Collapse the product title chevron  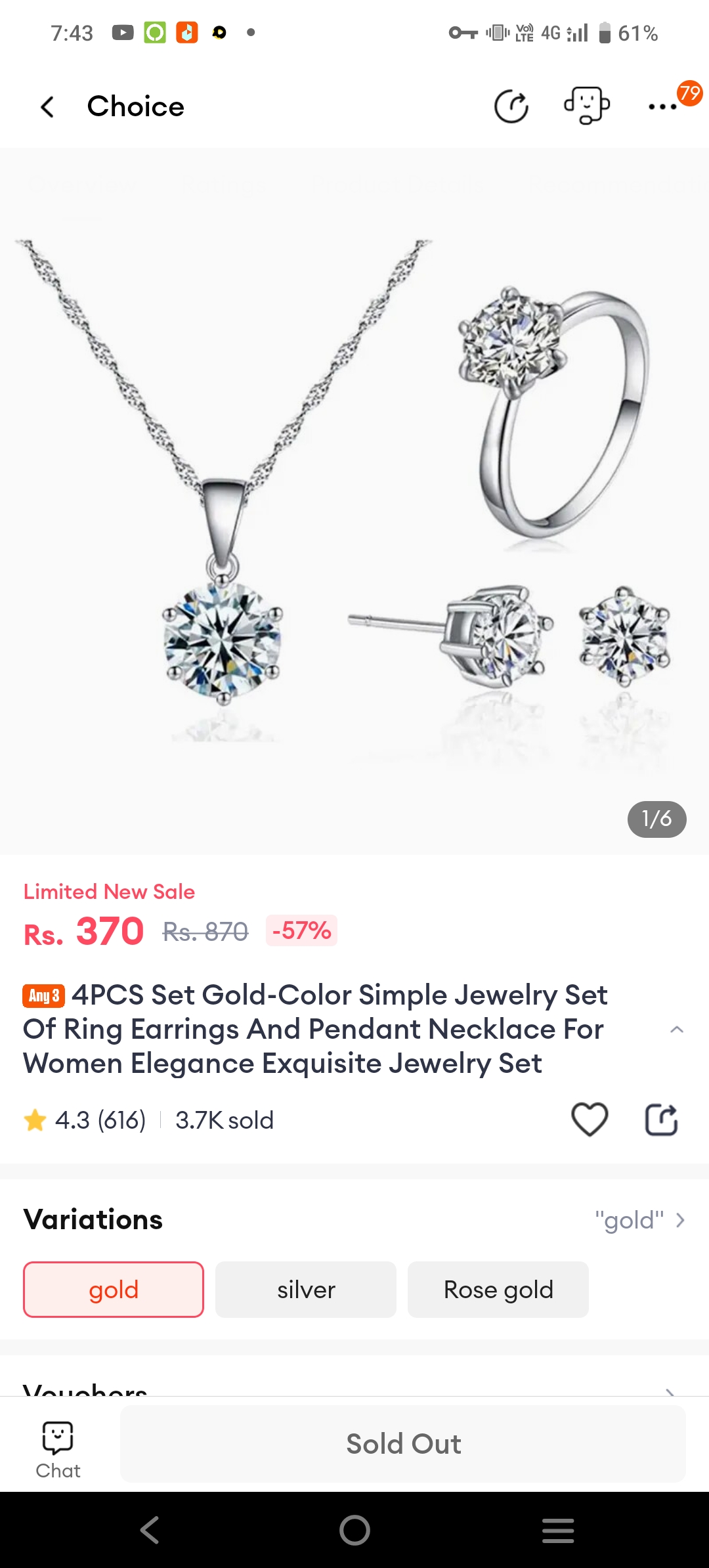point(677,1030)
